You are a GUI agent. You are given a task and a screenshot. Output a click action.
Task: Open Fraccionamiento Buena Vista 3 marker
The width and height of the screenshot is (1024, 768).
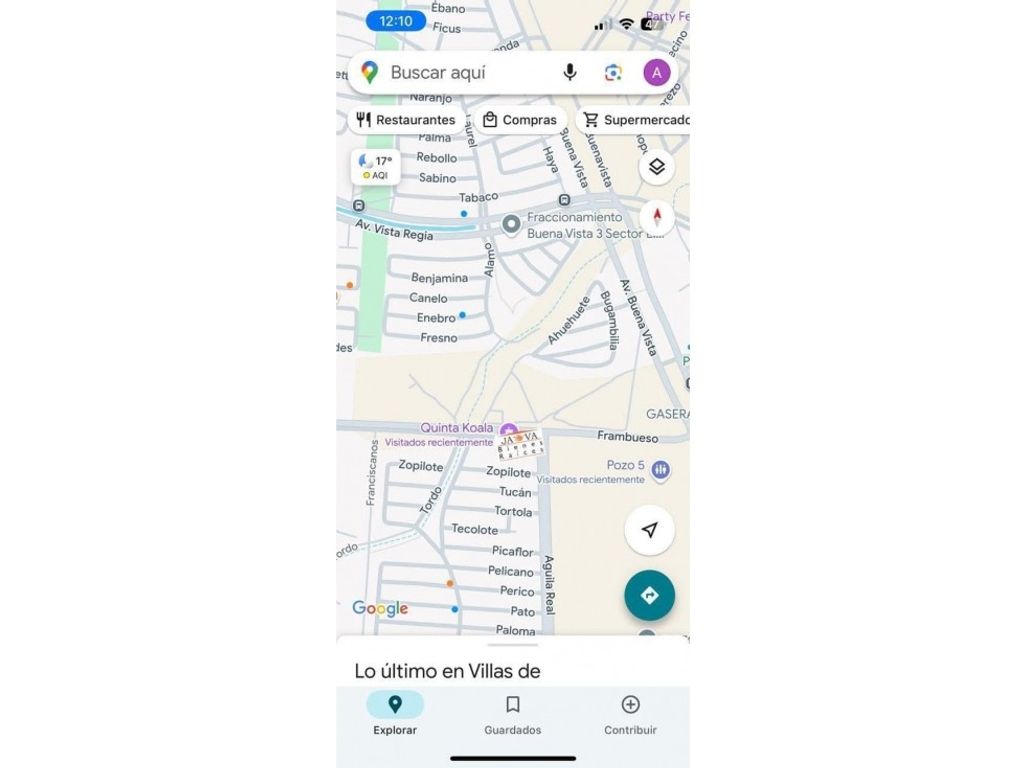point(511,225)
